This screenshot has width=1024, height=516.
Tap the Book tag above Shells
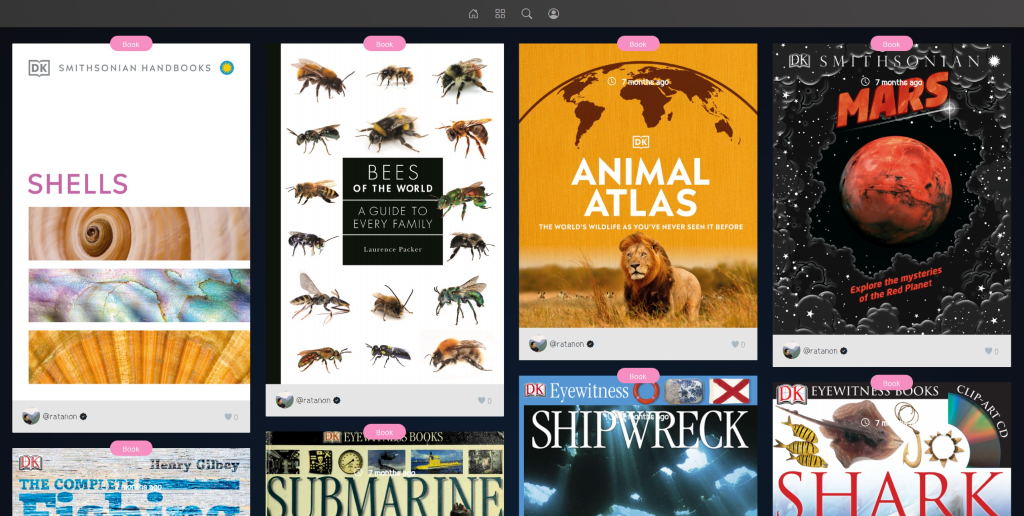coord(131,44)
